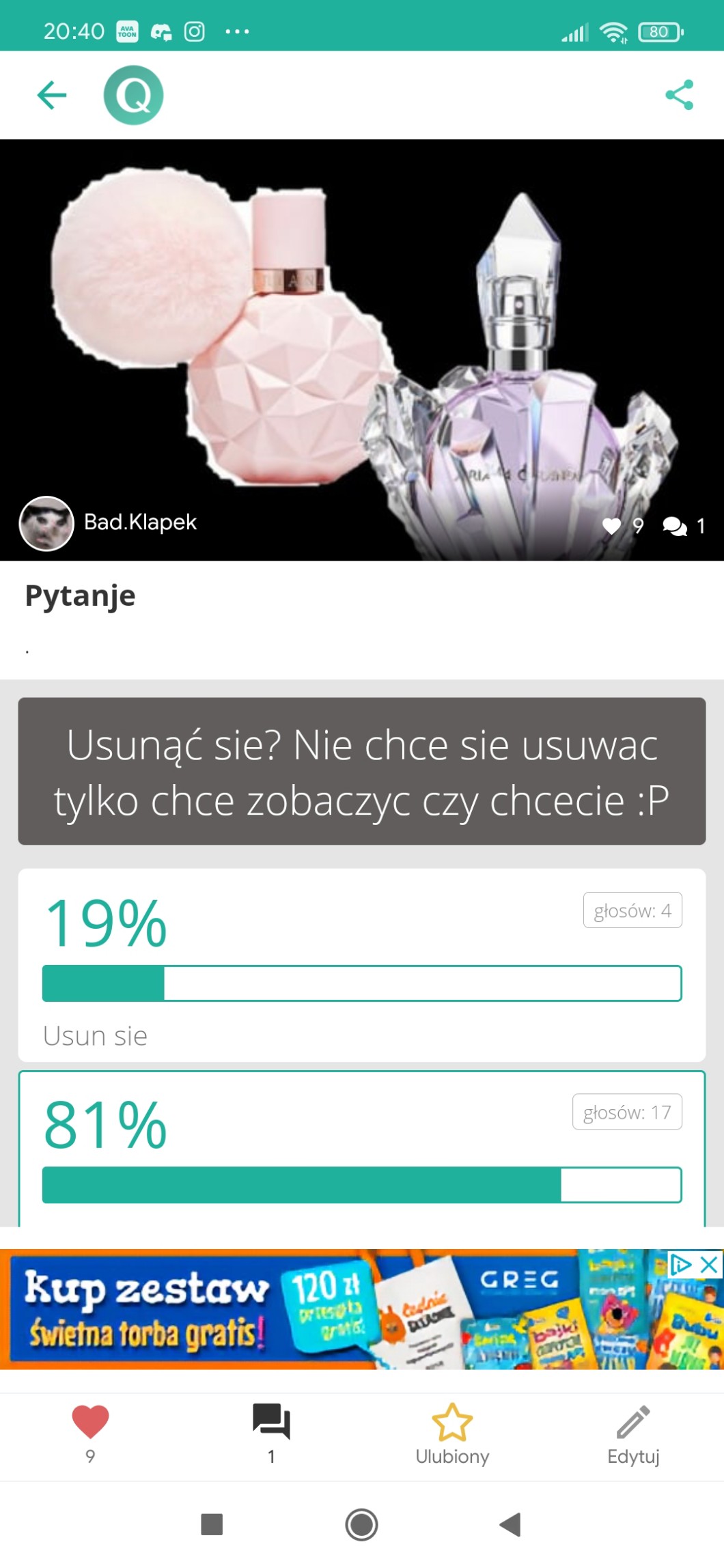This screenshot has width=724, height=1568.
Task: Share this poll
Action: coord(679,95)
